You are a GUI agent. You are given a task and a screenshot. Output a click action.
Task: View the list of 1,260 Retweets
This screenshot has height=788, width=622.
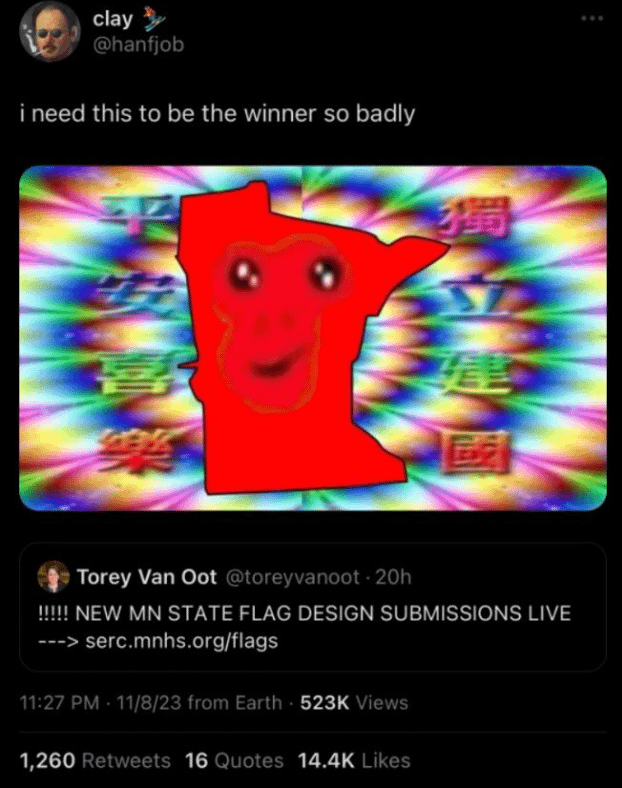click(95, 761)
